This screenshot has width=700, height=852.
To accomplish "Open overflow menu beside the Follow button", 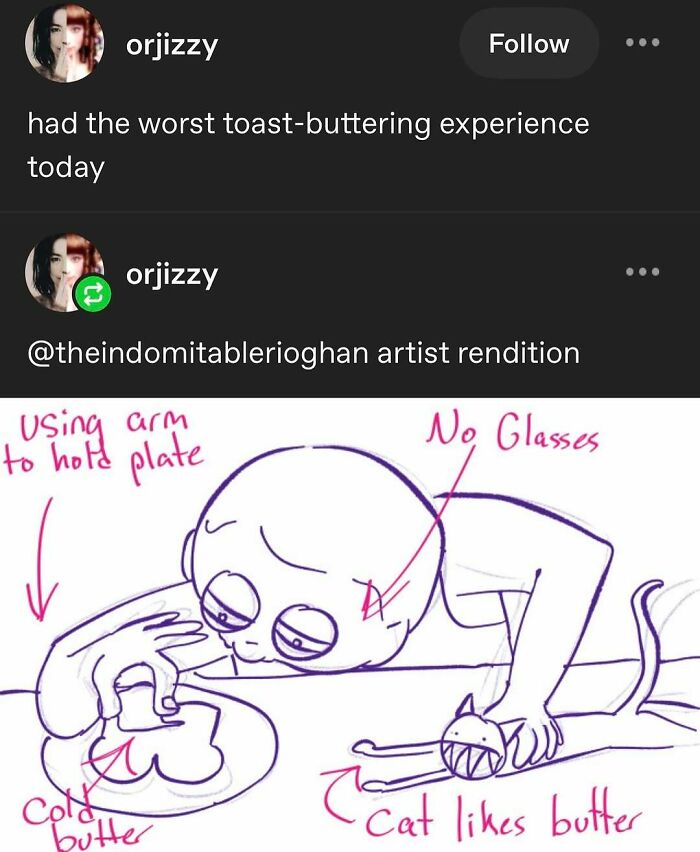I will pyautogui.click(x=643, y=44).
